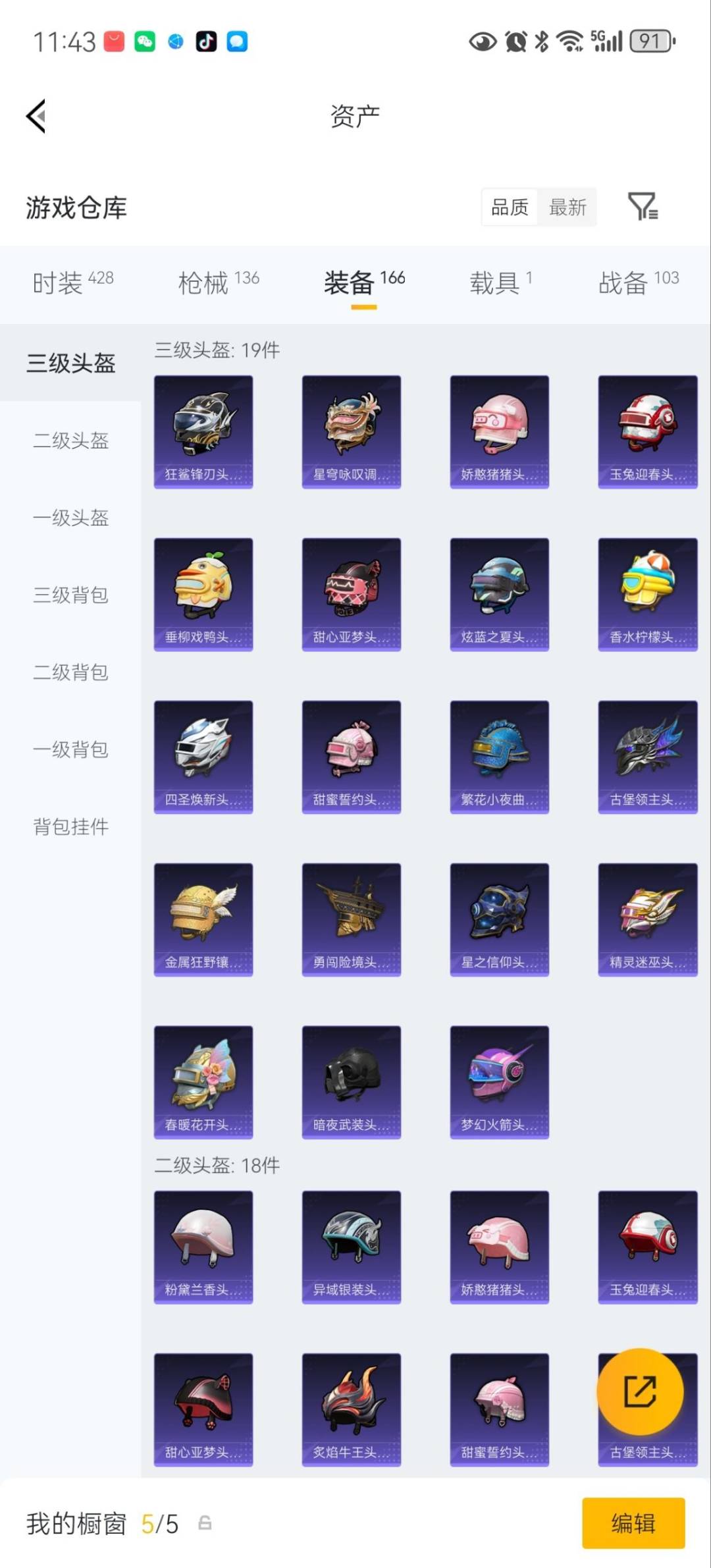711x1568 pixels.
Task: Tap the TikTok icon in status bar
Action: (204, 42)
